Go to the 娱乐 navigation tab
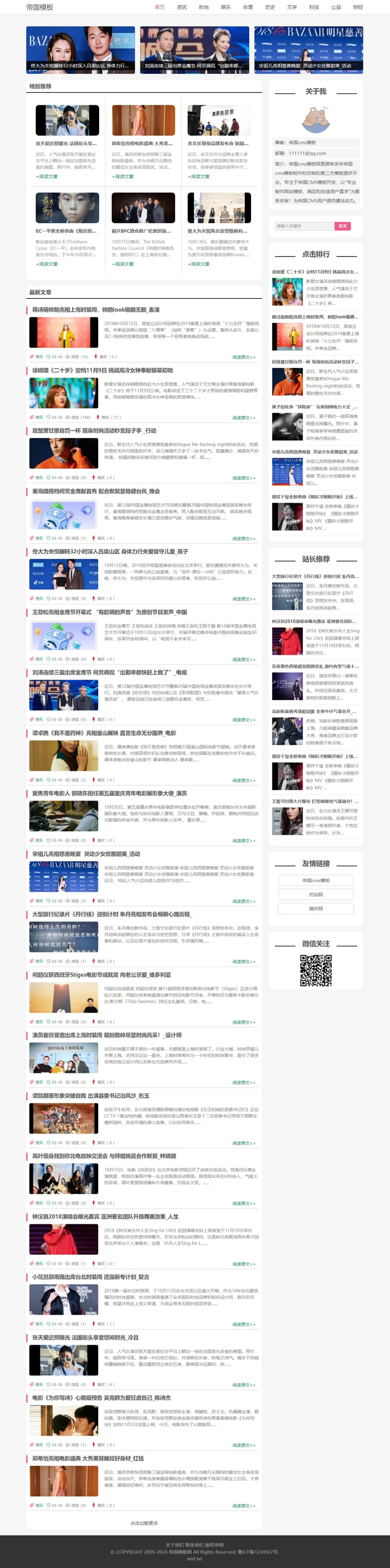Screen dimensions: 390x1568 point(225,7)
